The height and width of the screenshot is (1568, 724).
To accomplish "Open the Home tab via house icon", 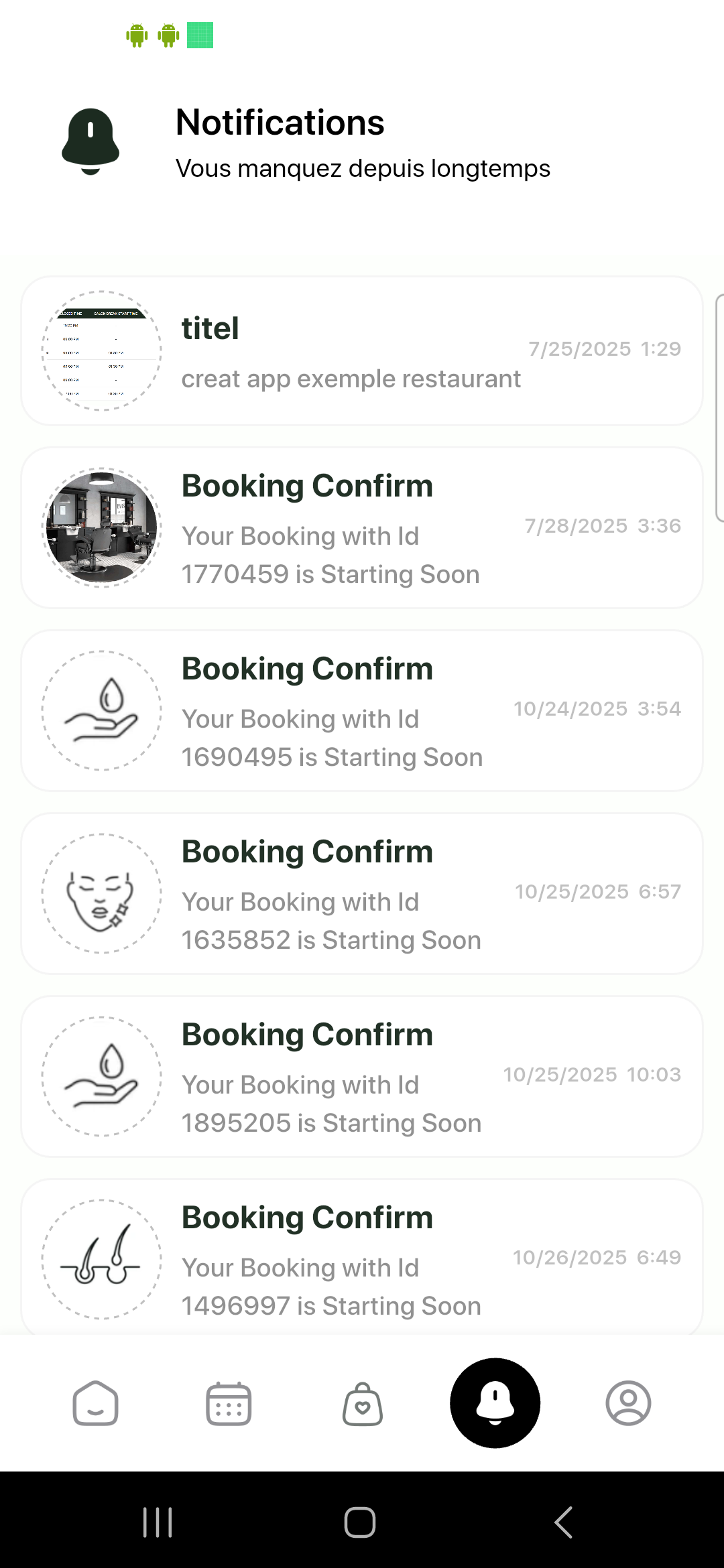I will click(95, 1404).
